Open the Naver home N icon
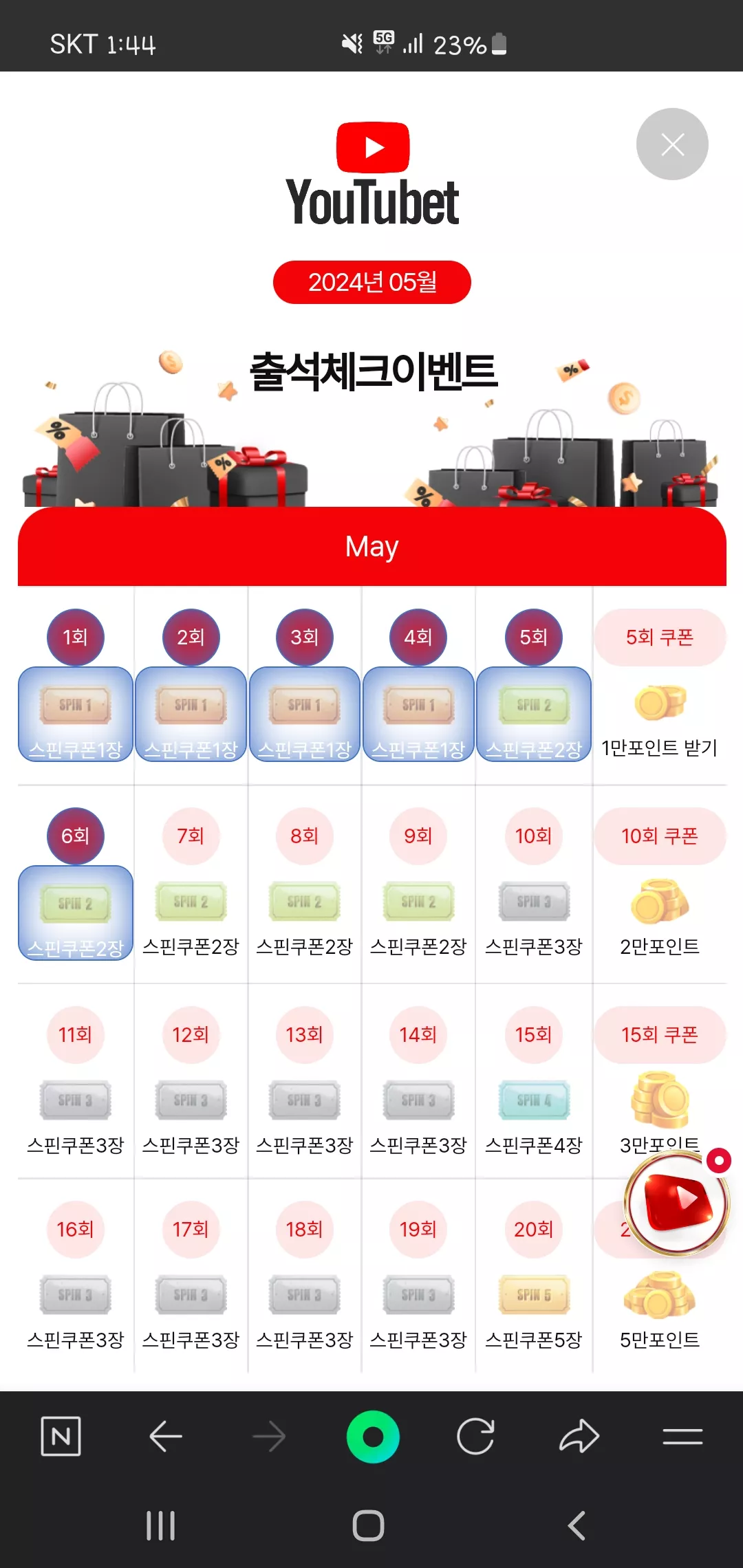This screenshot has width=743, height=1568. (61, 1436)
